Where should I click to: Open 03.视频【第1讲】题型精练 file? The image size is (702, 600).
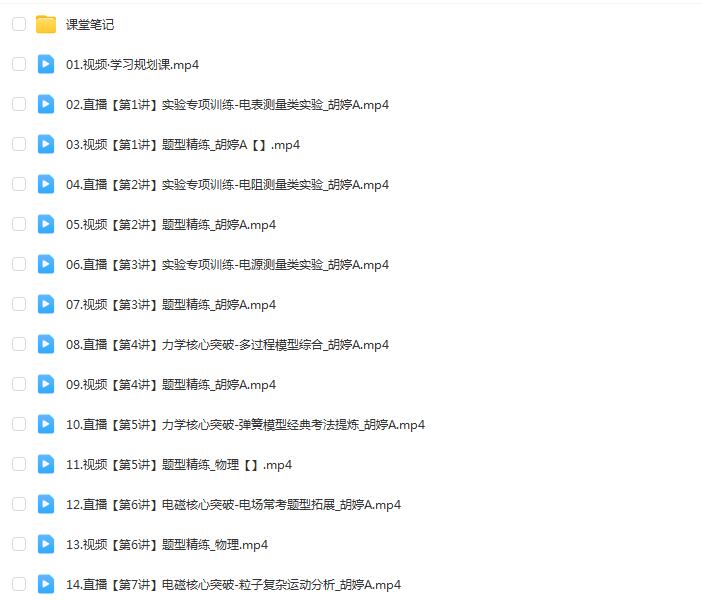point(183,144)
